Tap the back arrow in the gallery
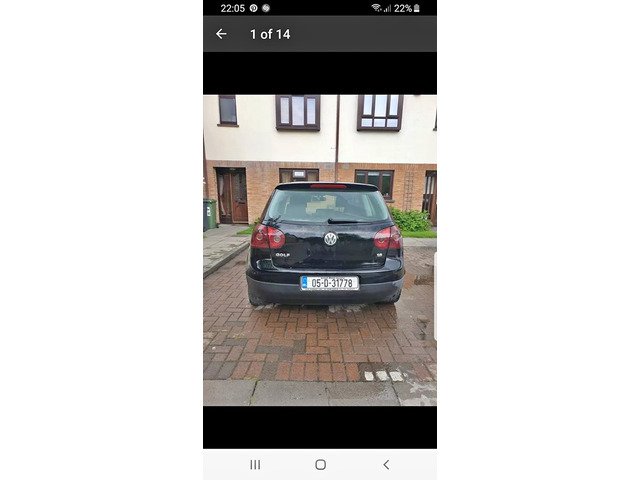The image size is (640, 480). 221,34
